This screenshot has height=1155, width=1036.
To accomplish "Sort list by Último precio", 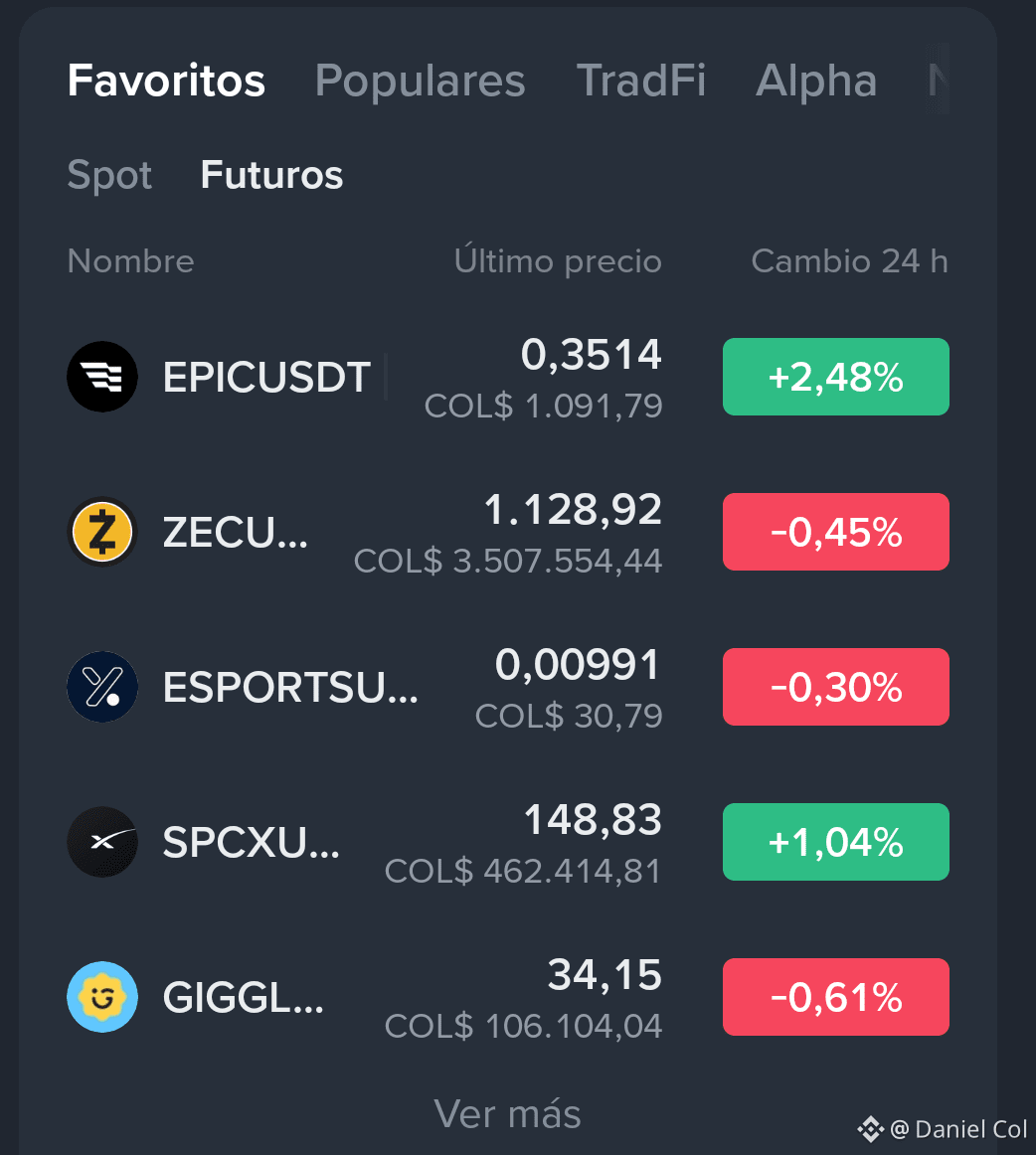I will (x=558, y=261).
